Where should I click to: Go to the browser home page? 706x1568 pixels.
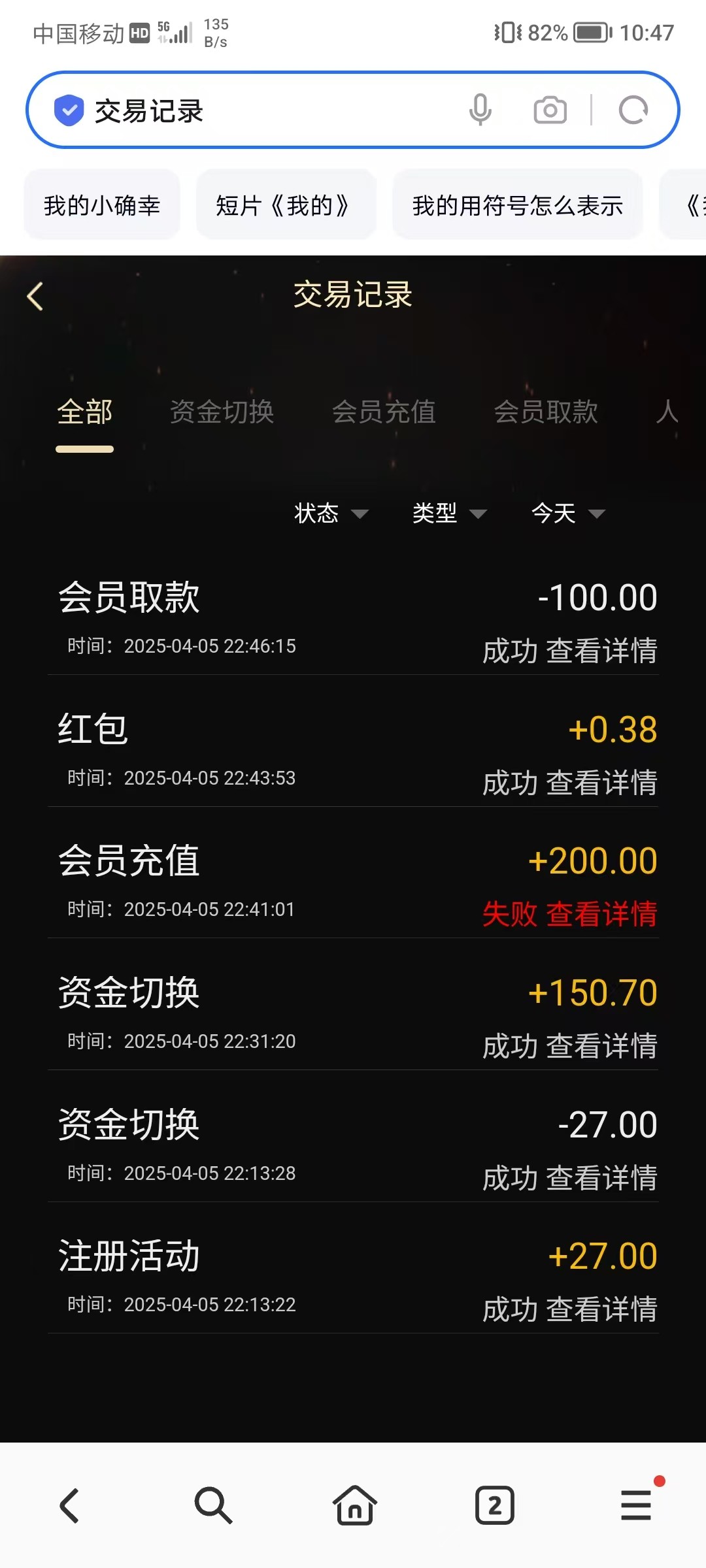[354, 1505]
